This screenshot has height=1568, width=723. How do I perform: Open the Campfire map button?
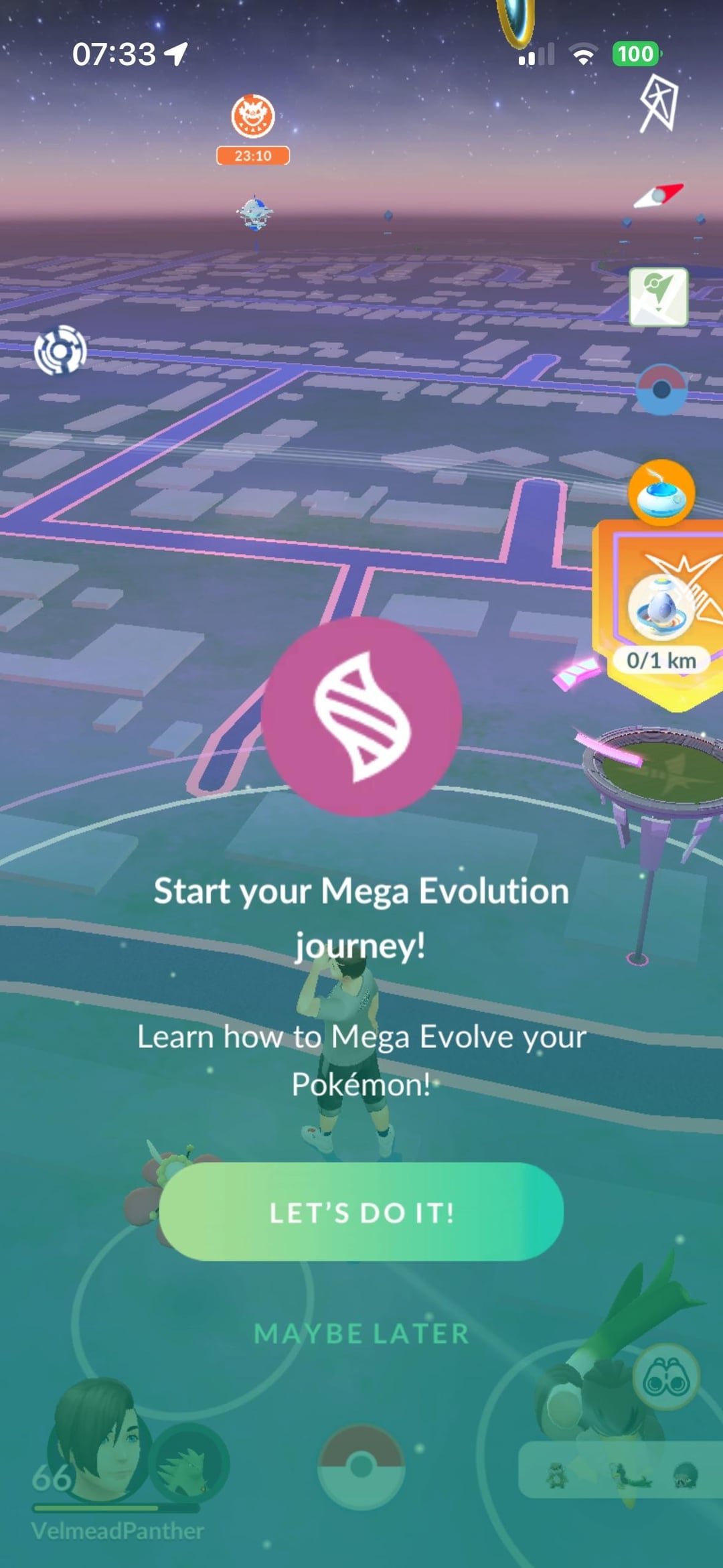coord(659,297)
